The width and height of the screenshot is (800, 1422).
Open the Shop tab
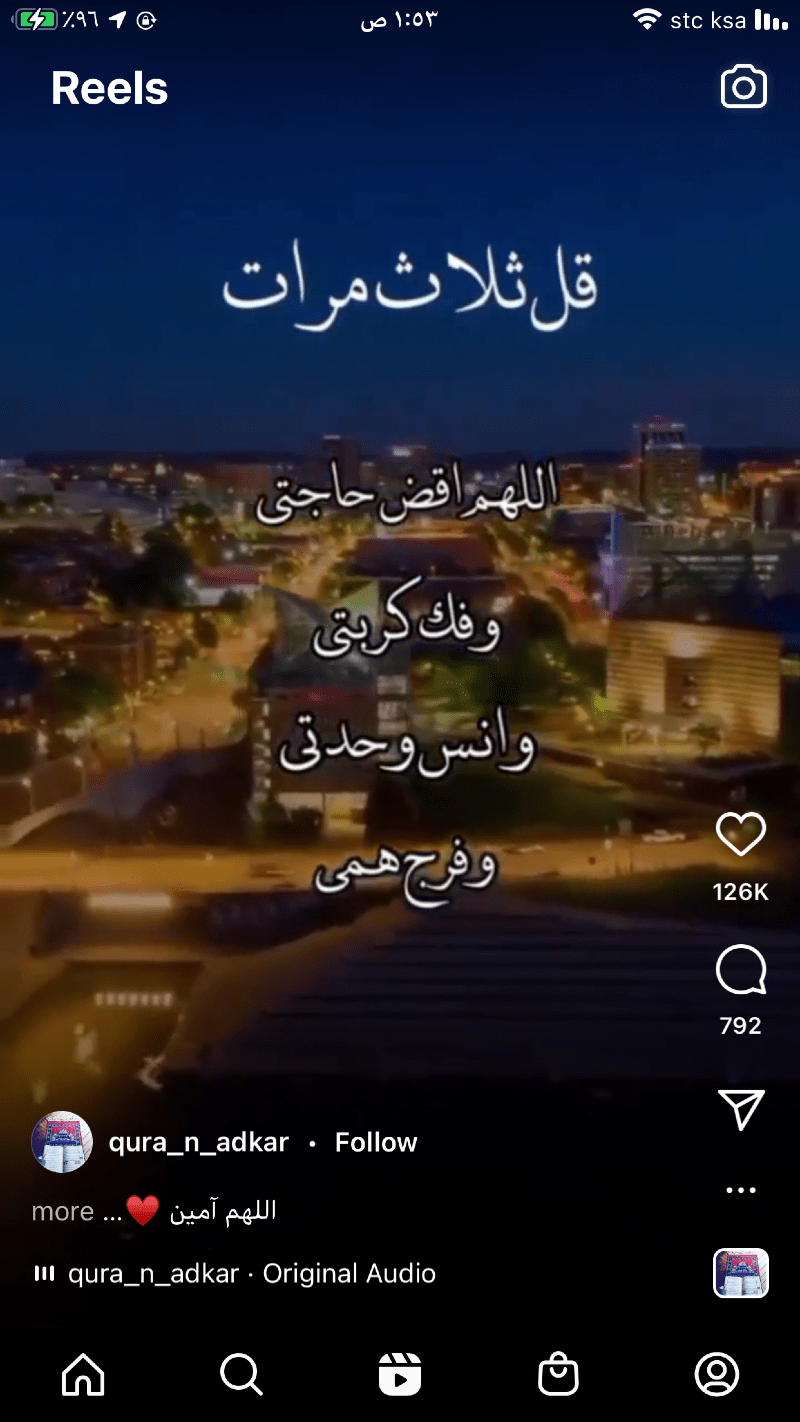point(558,1375)
